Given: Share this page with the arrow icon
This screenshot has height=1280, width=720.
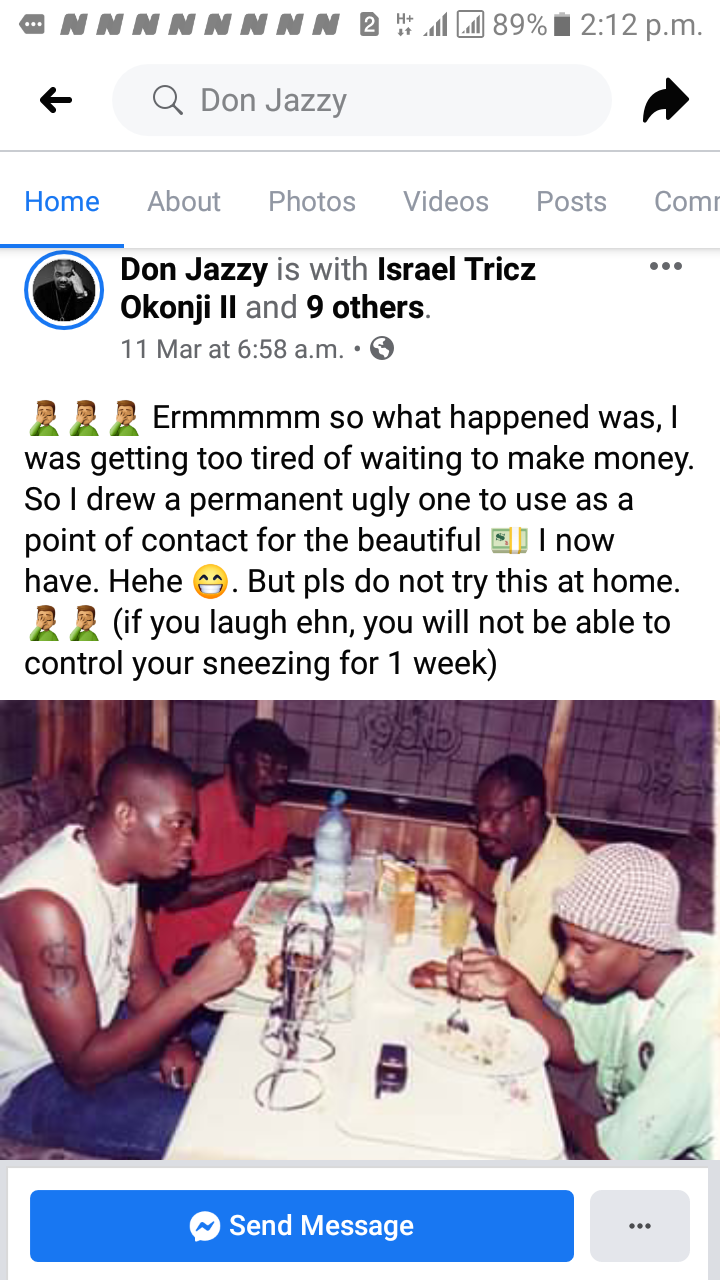Looking at the screenshot, I should [x=665, y=100].
